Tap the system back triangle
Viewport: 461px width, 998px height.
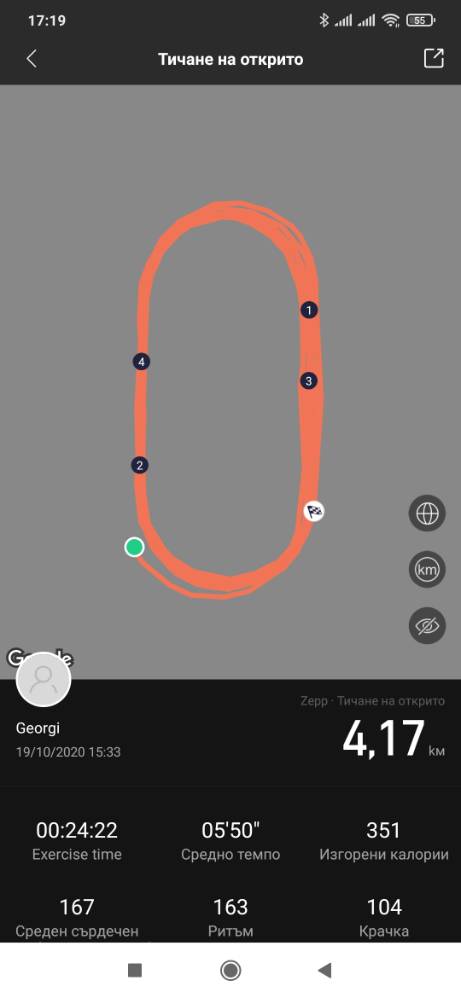(325, 970)
